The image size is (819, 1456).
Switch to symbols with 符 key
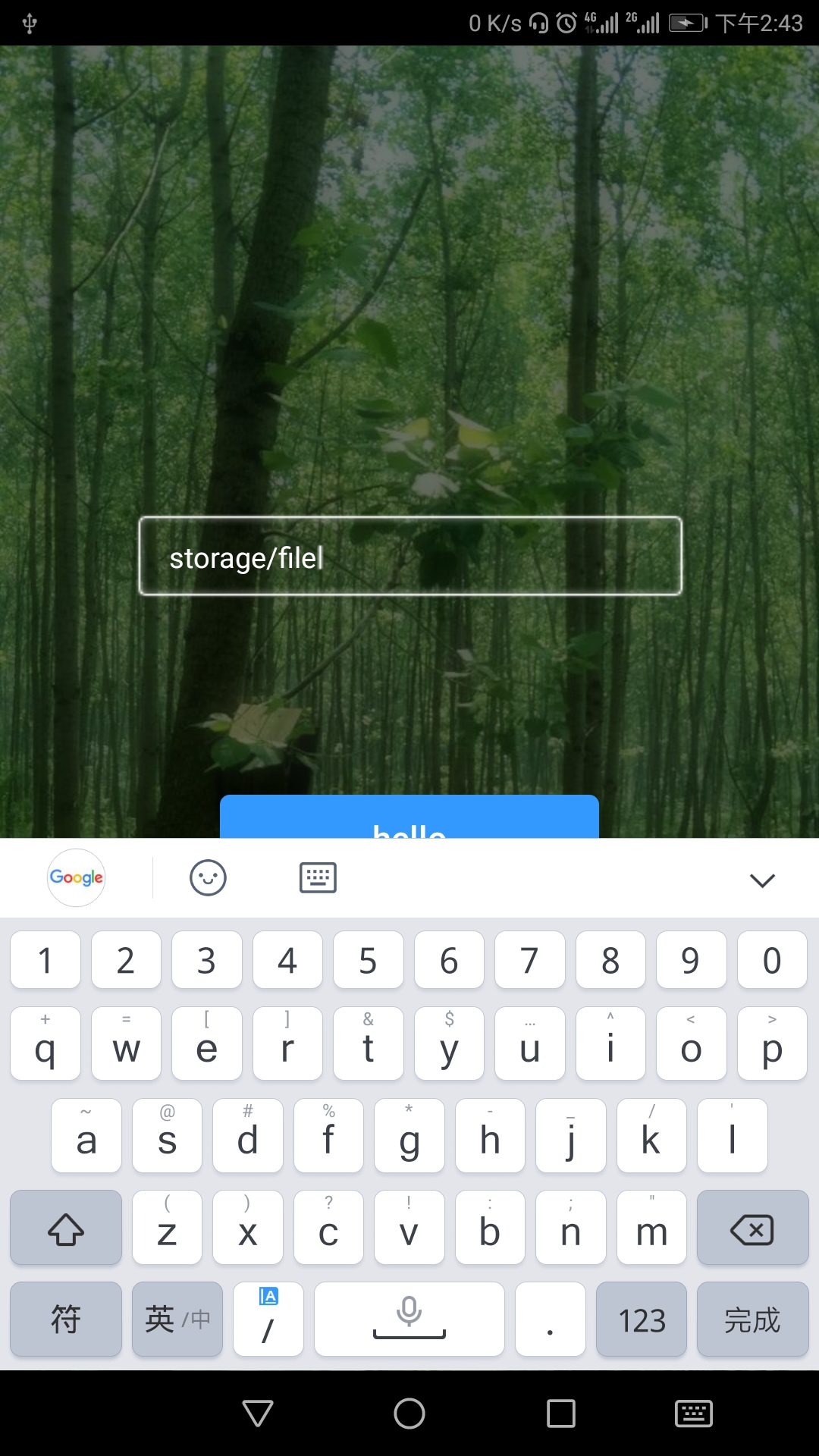tap(66, 1319)
